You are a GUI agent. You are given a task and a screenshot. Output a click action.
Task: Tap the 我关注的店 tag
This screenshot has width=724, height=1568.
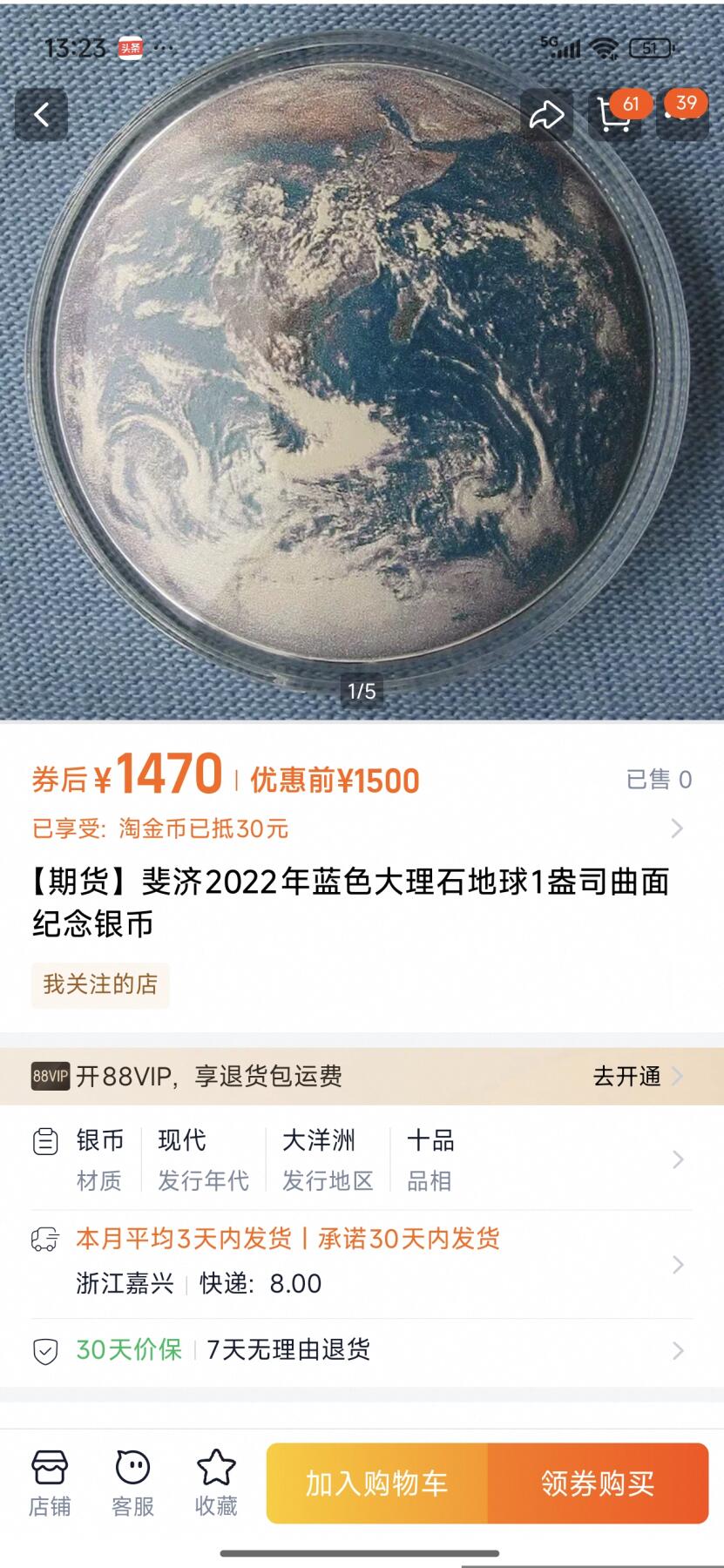[100, 985]
